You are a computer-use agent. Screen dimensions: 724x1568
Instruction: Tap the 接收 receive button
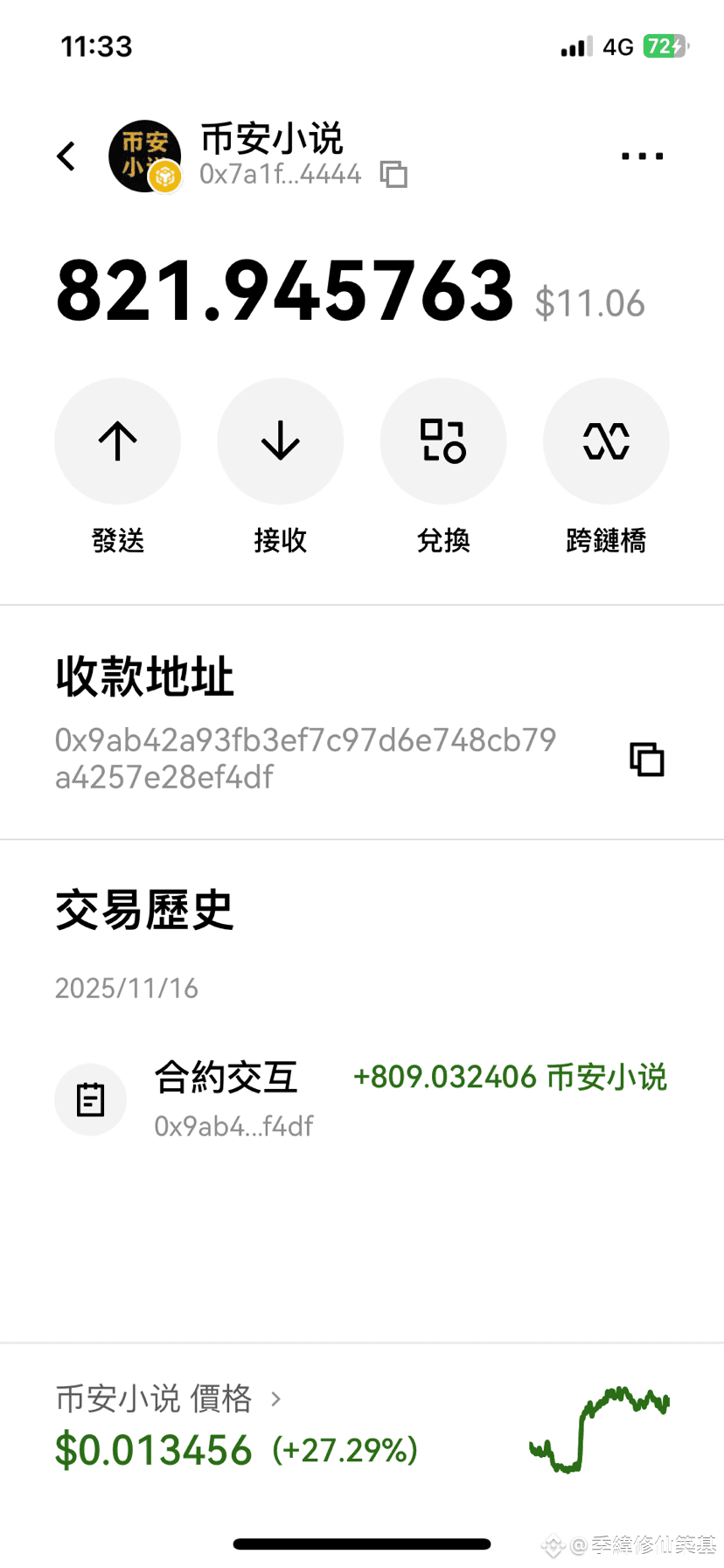(281, 441)
